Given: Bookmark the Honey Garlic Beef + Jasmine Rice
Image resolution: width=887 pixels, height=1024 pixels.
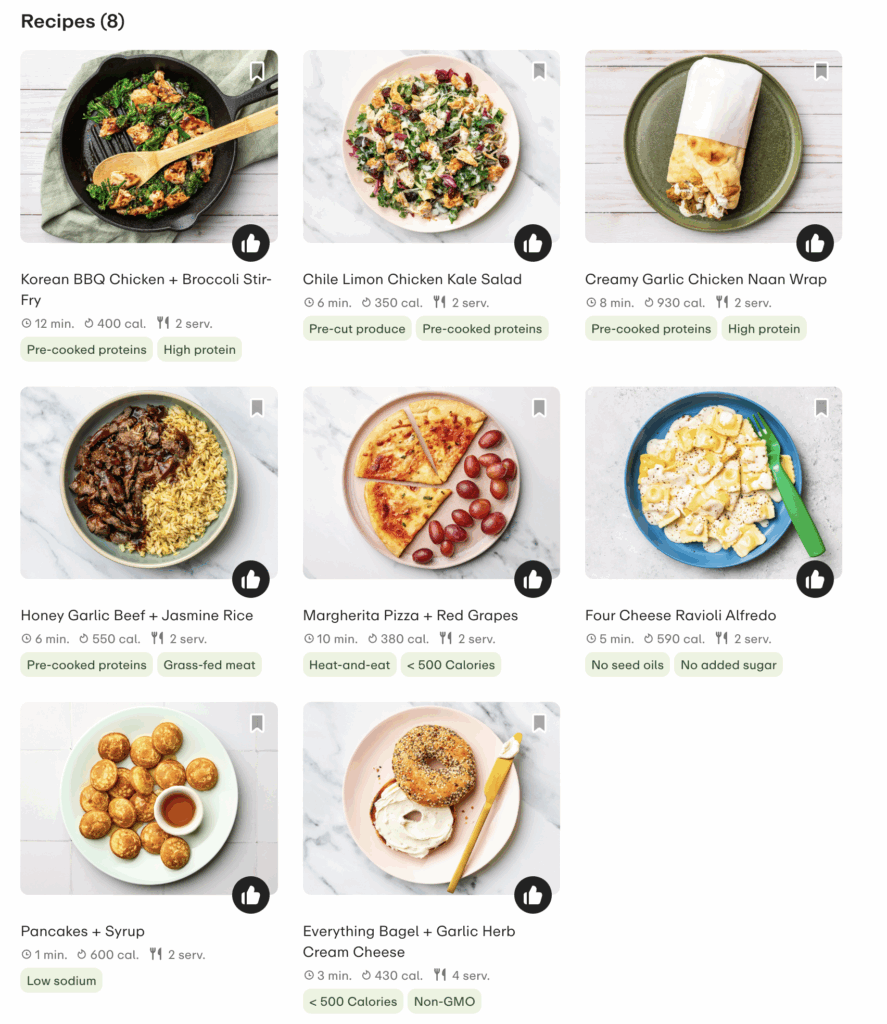Looking at the screenshot, I should [257, 408].
